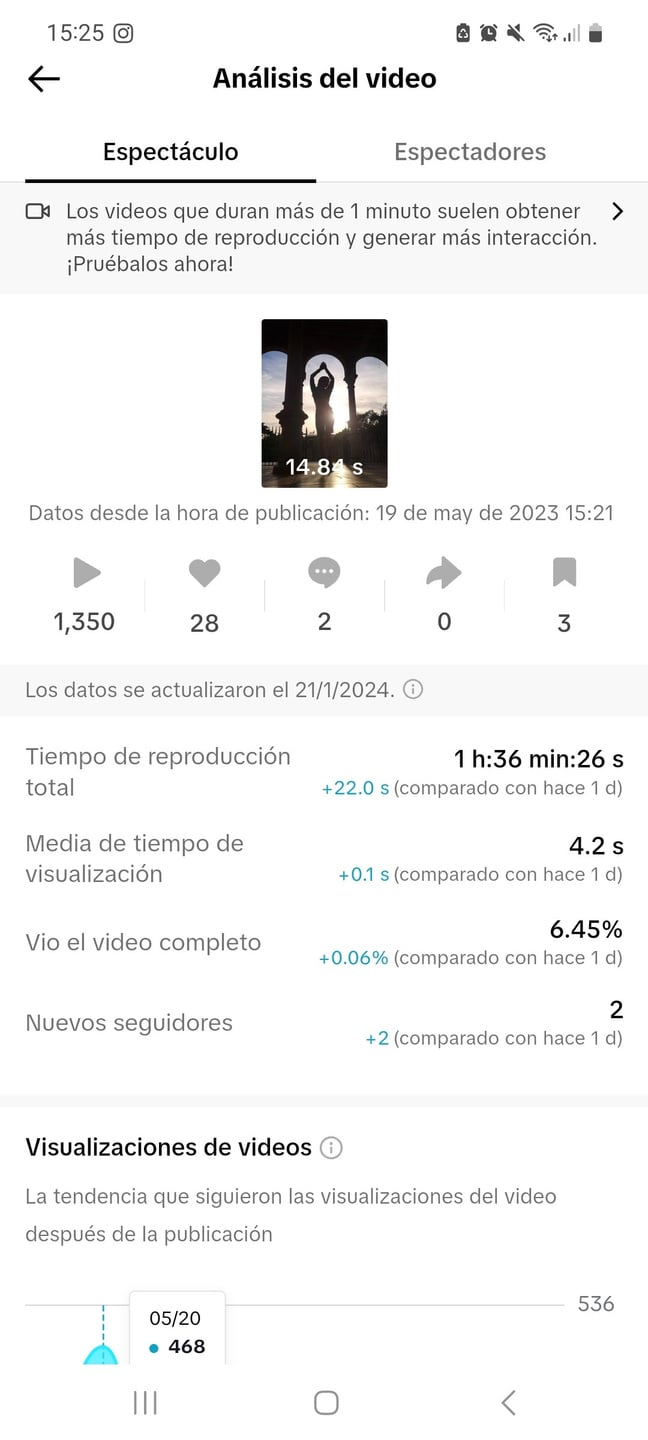The width and height of the screenshot is (648, 1440).
Task: Go back from Análisis del video
Action: tap(44, 79)
